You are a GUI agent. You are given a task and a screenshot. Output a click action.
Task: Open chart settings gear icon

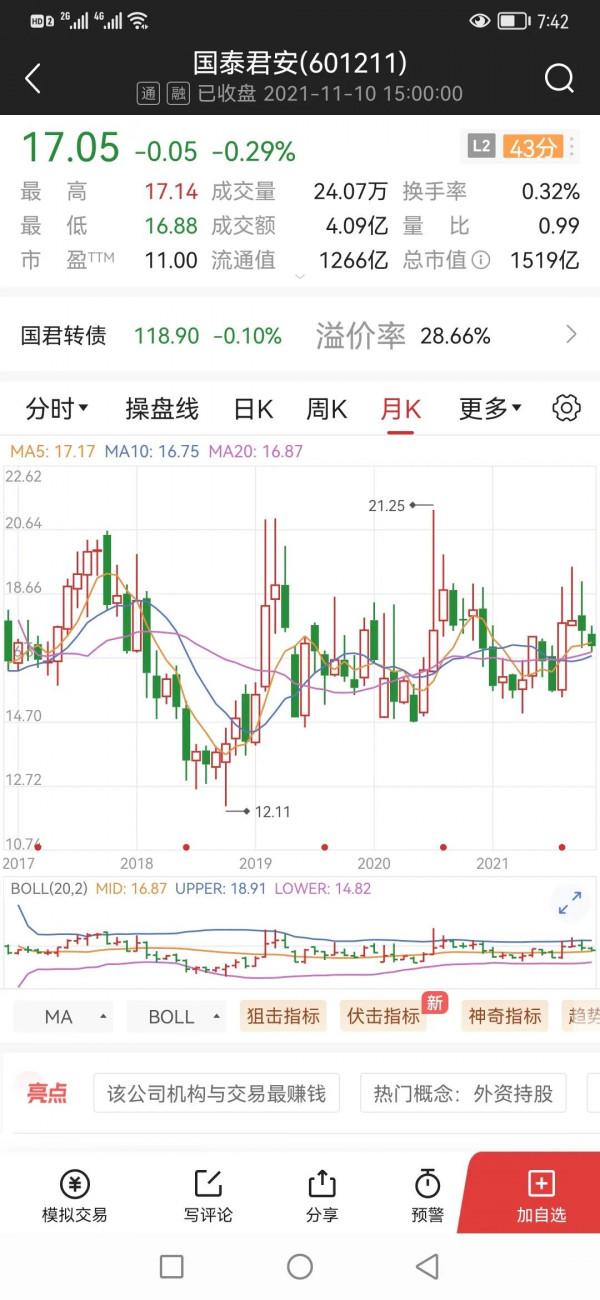[566, 408]
